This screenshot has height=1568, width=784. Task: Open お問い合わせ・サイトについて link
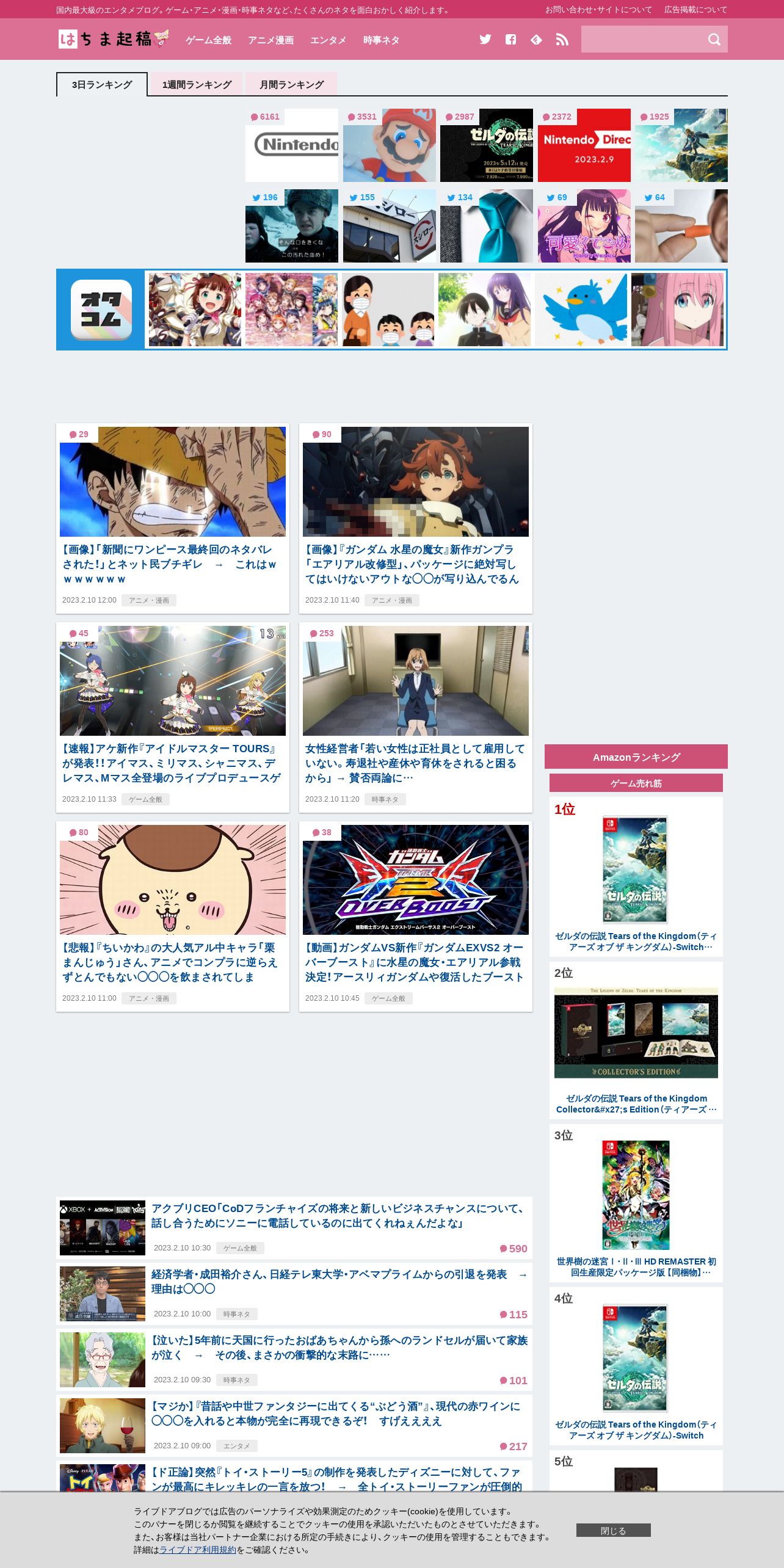(598, 10)
